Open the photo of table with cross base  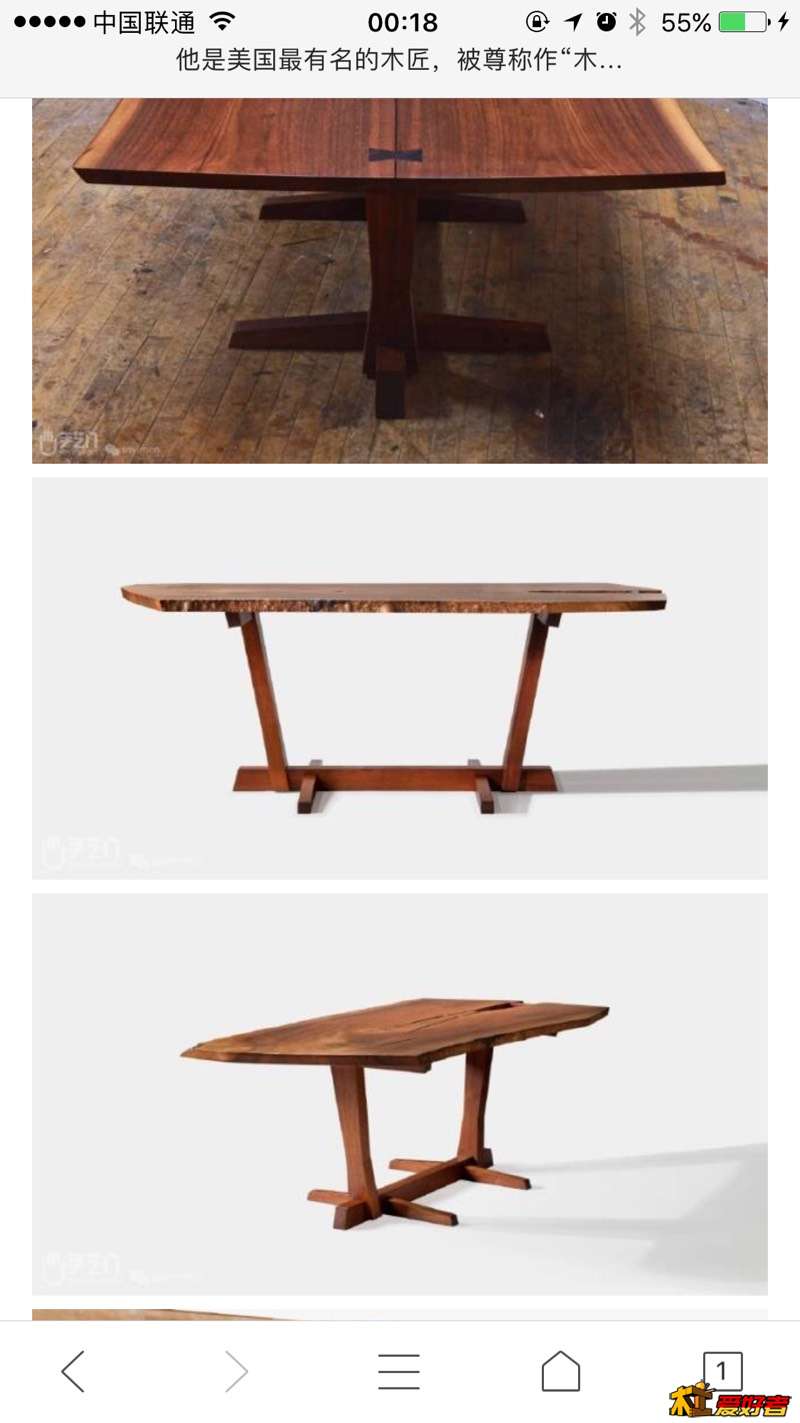[400, 1094]
